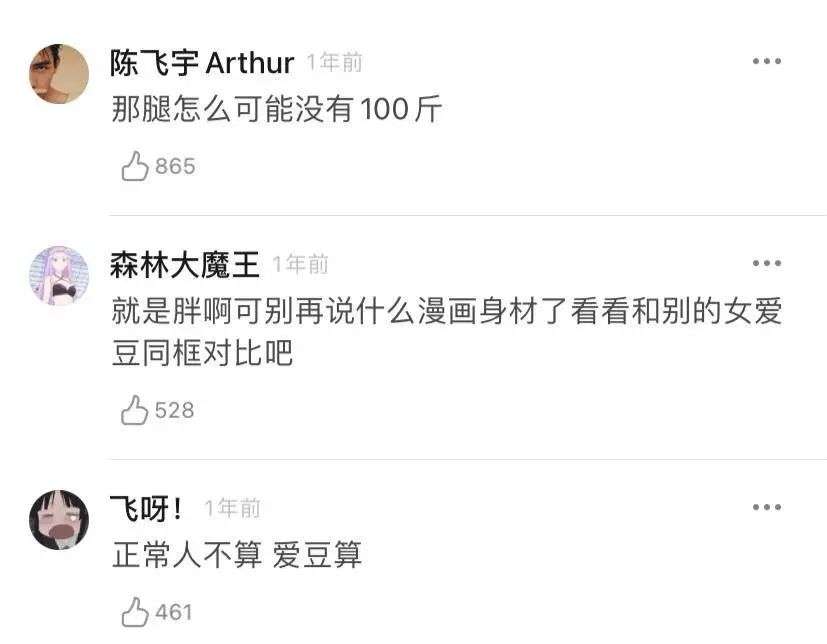Like the comment by 飞呀！
Image resolution: width=827 pixels, height=644 pixels.
[x=135, y=612]
